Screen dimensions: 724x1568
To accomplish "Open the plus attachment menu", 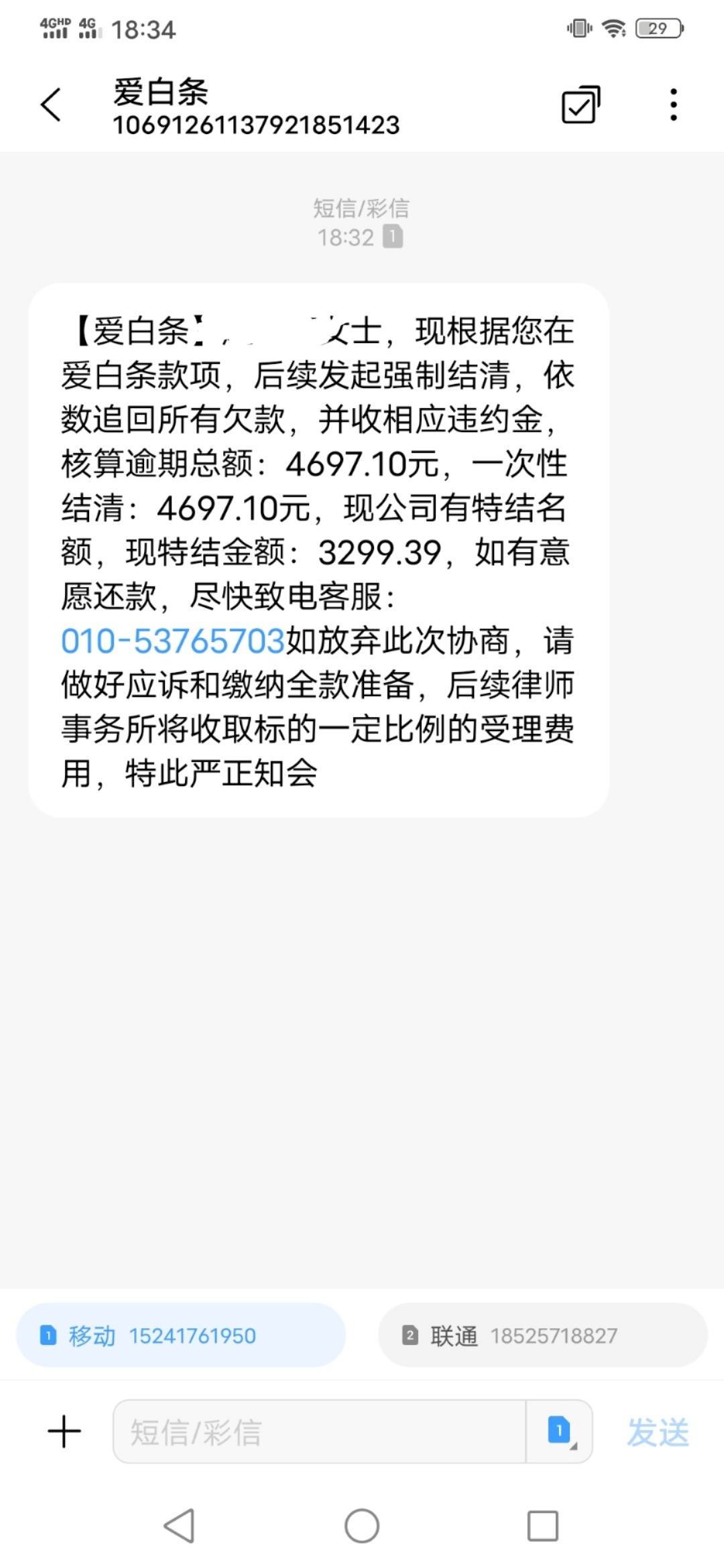I will tap(64, 1432).
